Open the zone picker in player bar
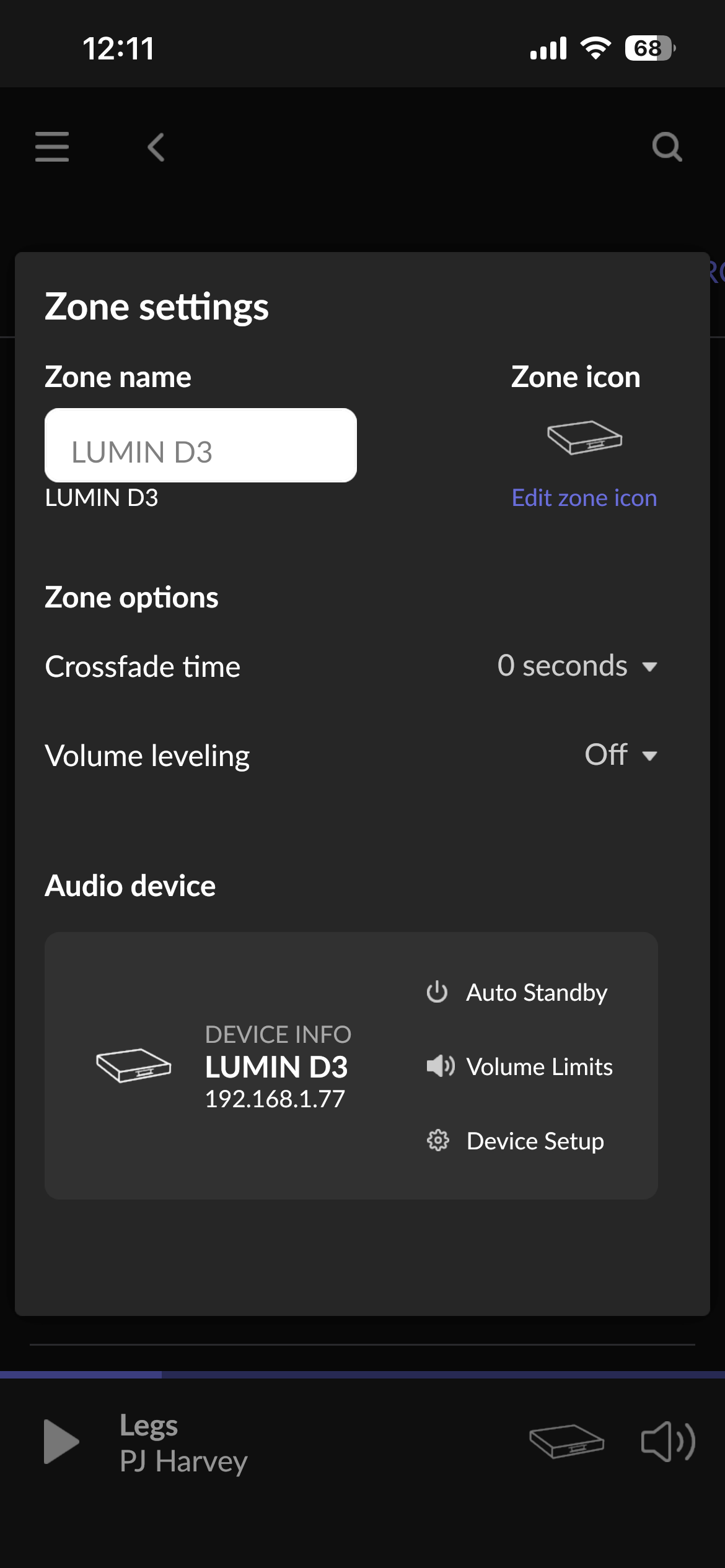This screenshot has width=725, height=1568. click(x=566, y=1442)
